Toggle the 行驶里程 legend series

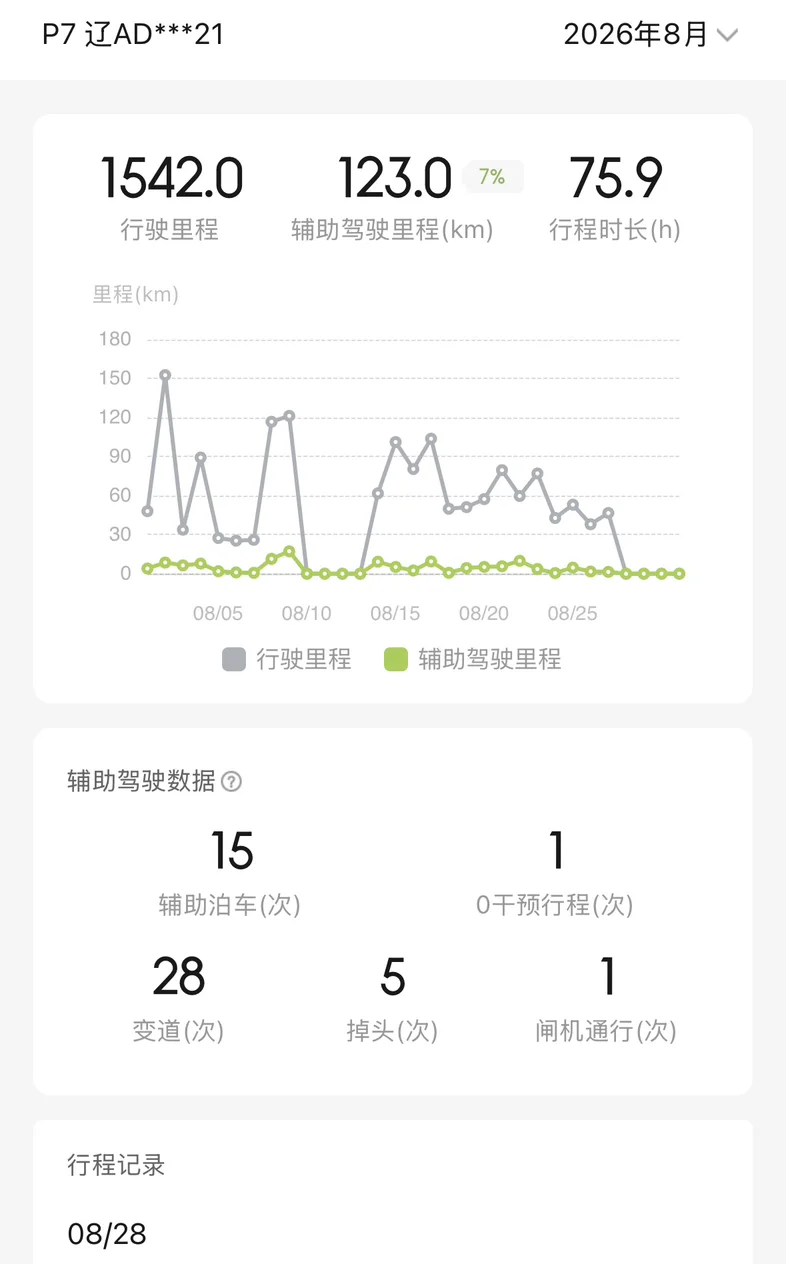click(287, 659)
